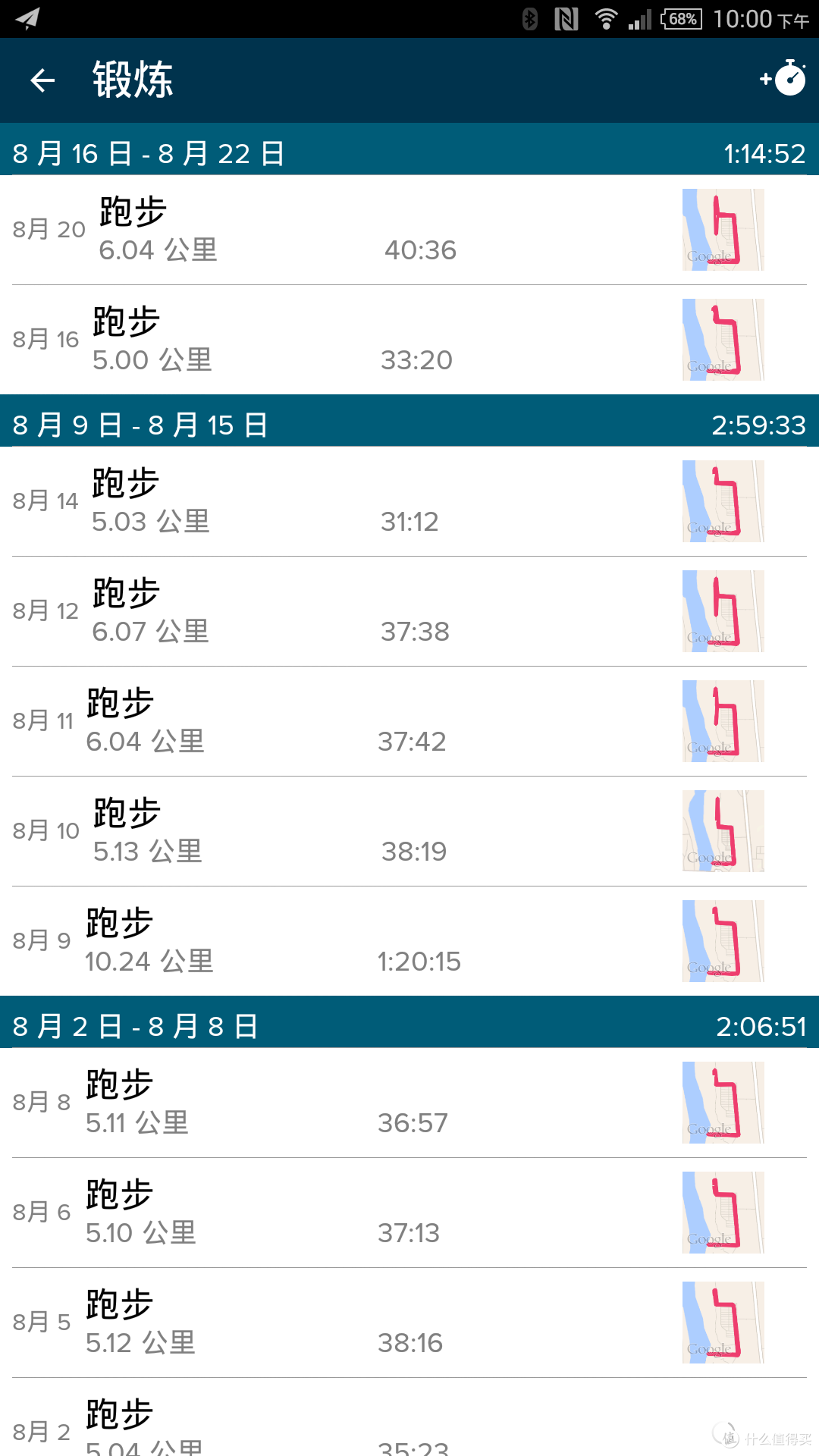Open the 8月 11 run lasting 37:42
819x1456 pixels.
(409, 721)
